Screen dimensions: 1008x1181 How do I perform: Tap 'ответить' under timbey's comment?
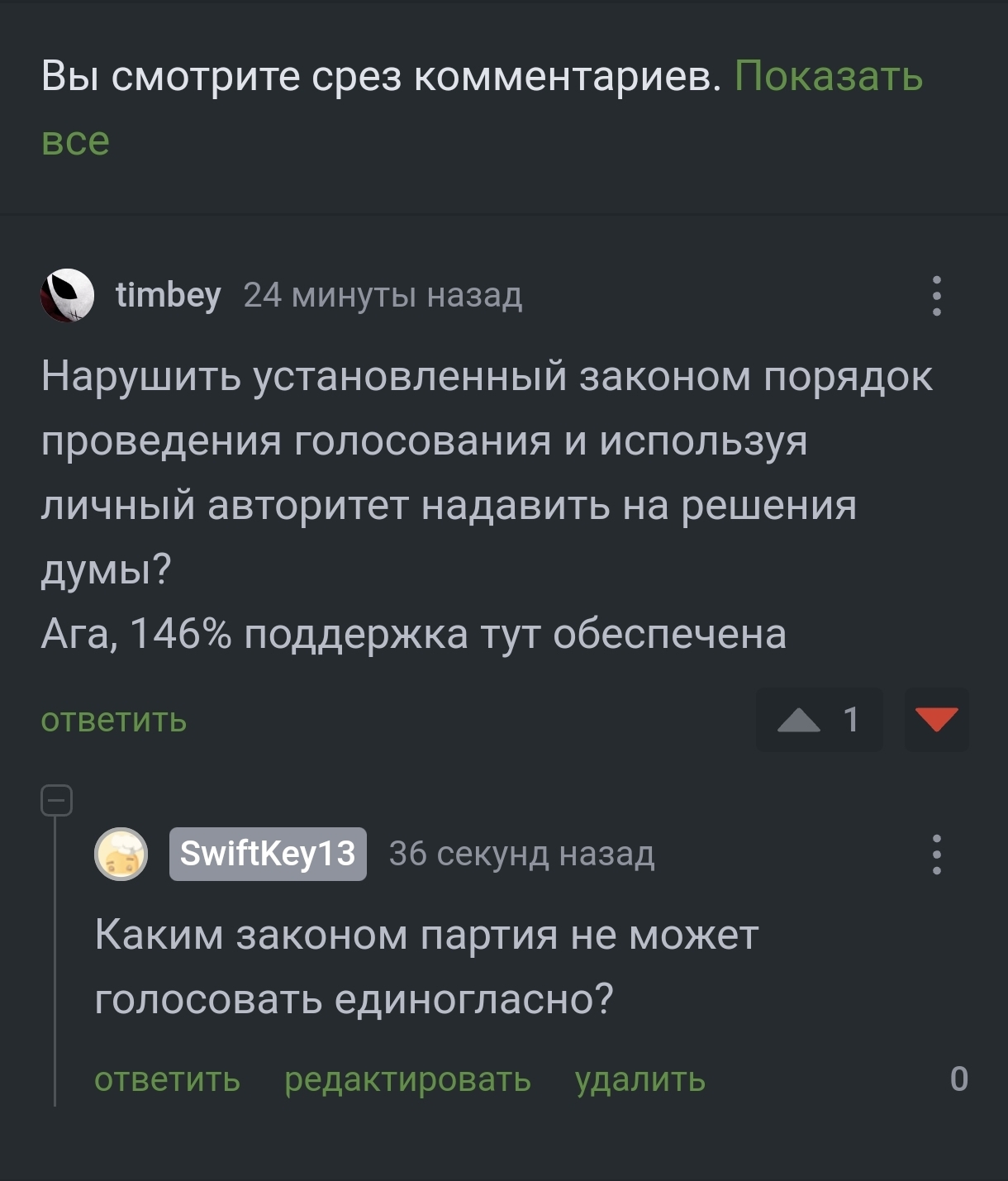(x=114, y=720)
